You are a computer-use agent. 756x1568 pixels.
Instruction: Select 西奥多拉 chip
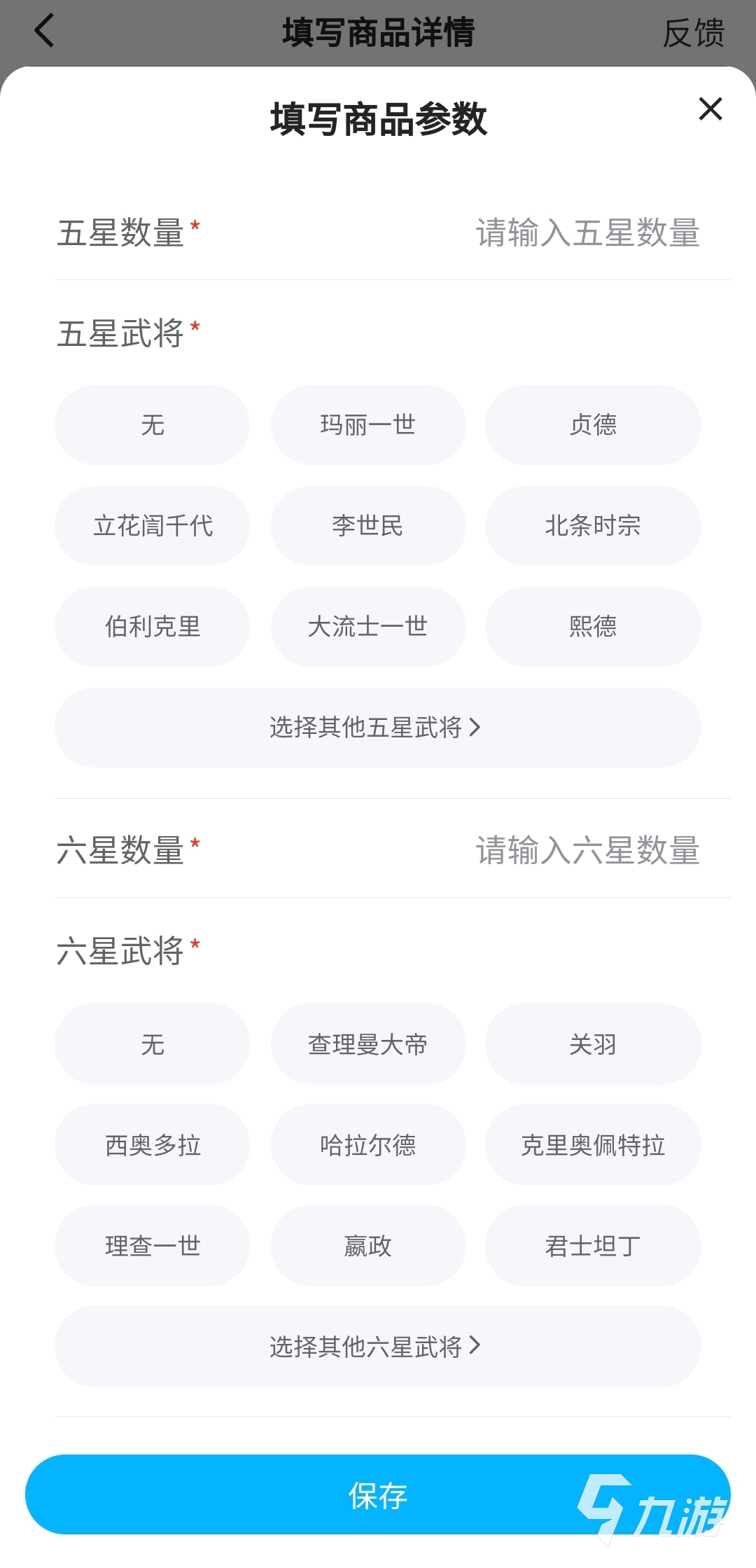(x=153, y=1145)
